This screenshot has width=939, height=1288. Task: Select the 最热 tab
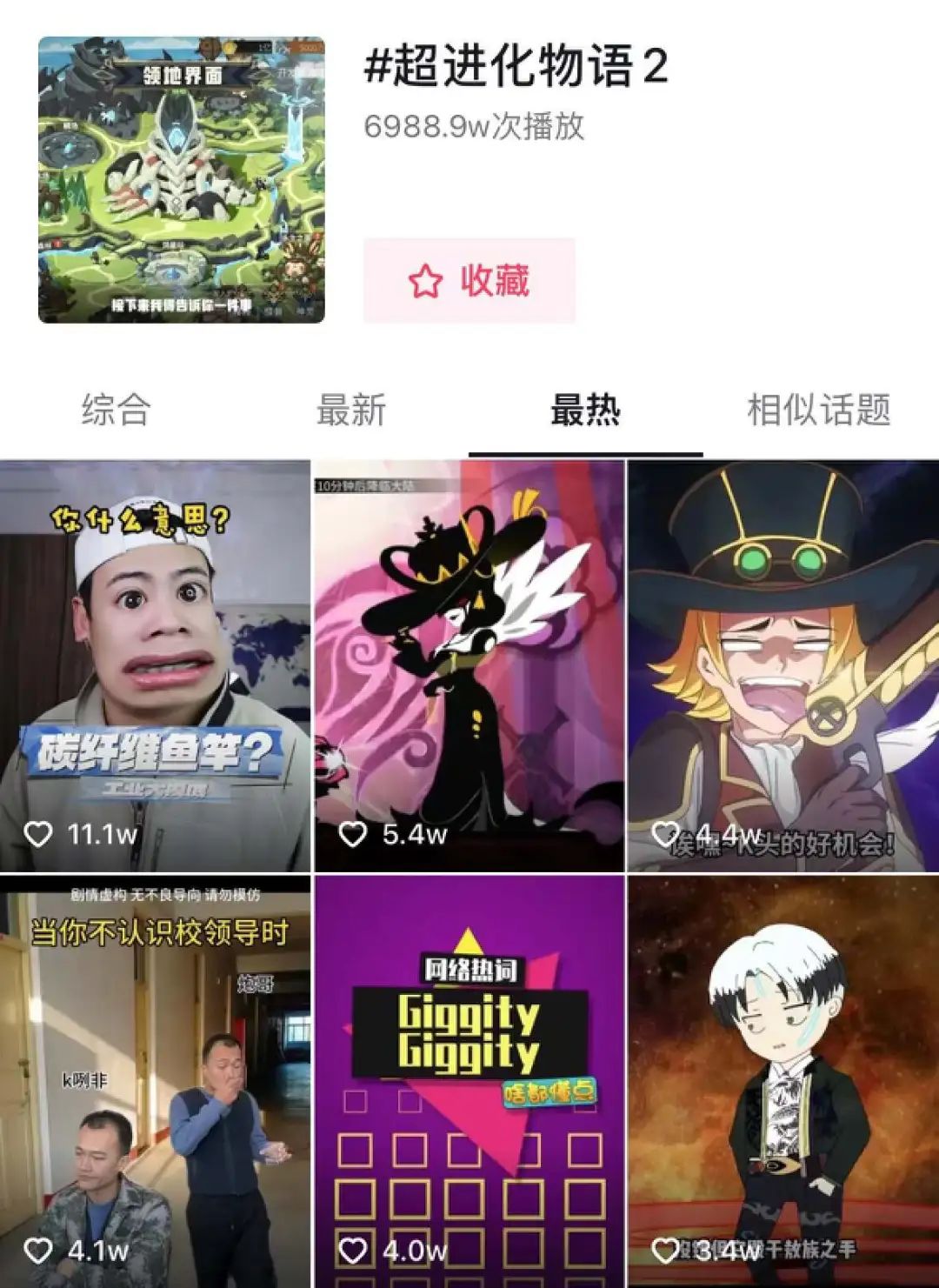point(585,410)
